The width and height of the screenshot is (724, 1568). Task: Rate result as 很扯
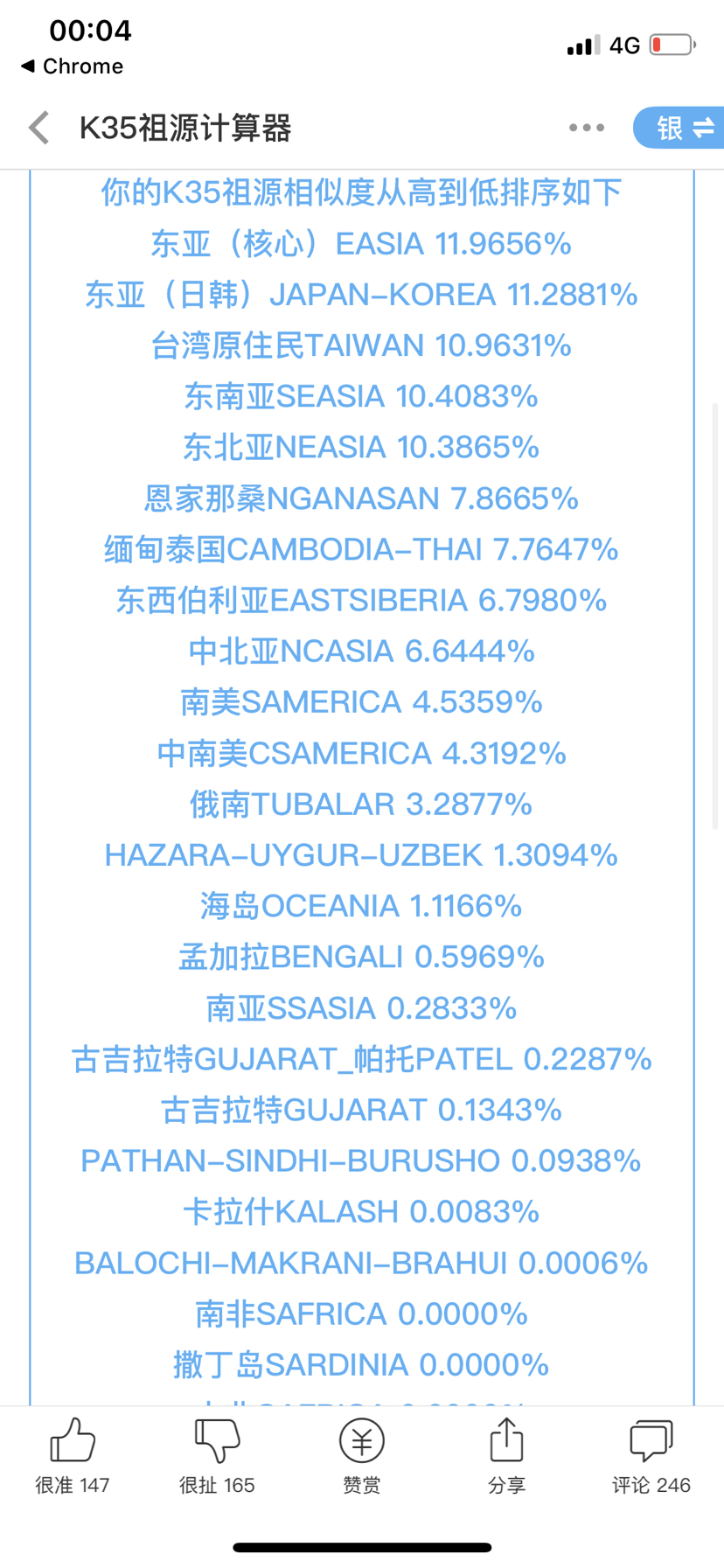217,1457
